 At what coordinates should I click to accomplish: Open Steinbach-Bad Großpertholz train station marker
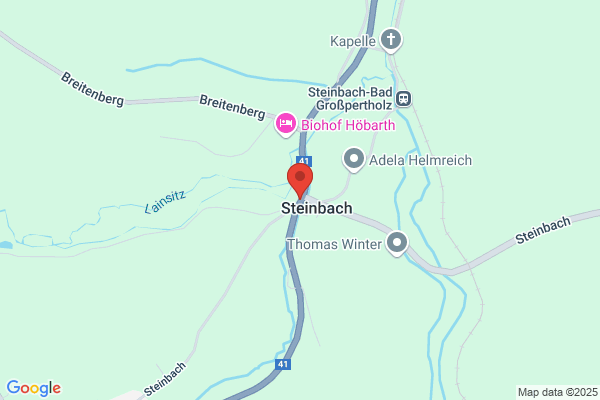[x=404, y=99]
